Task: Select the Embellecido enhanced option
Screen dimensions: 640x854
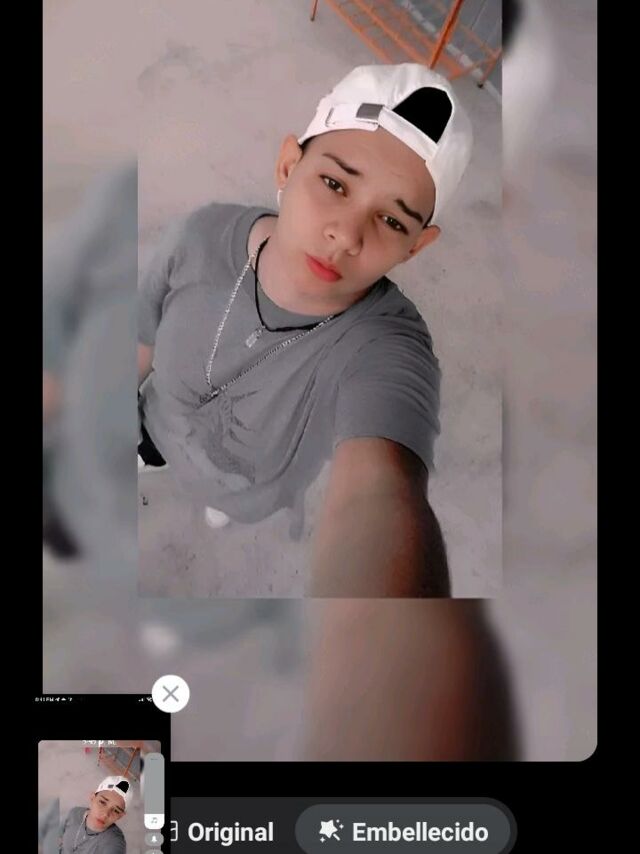Action: click(x=404, y=831)
